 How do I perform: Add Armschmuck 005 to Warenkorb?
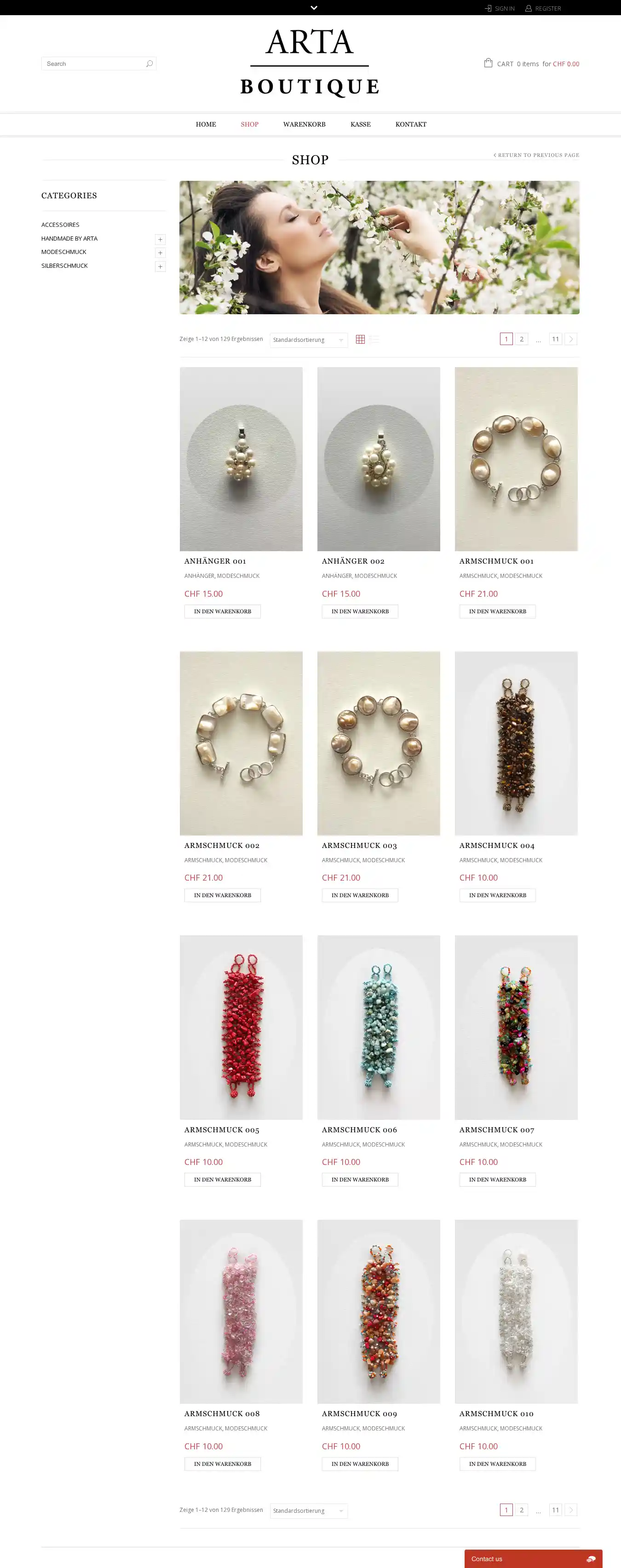click(222, 1179)
